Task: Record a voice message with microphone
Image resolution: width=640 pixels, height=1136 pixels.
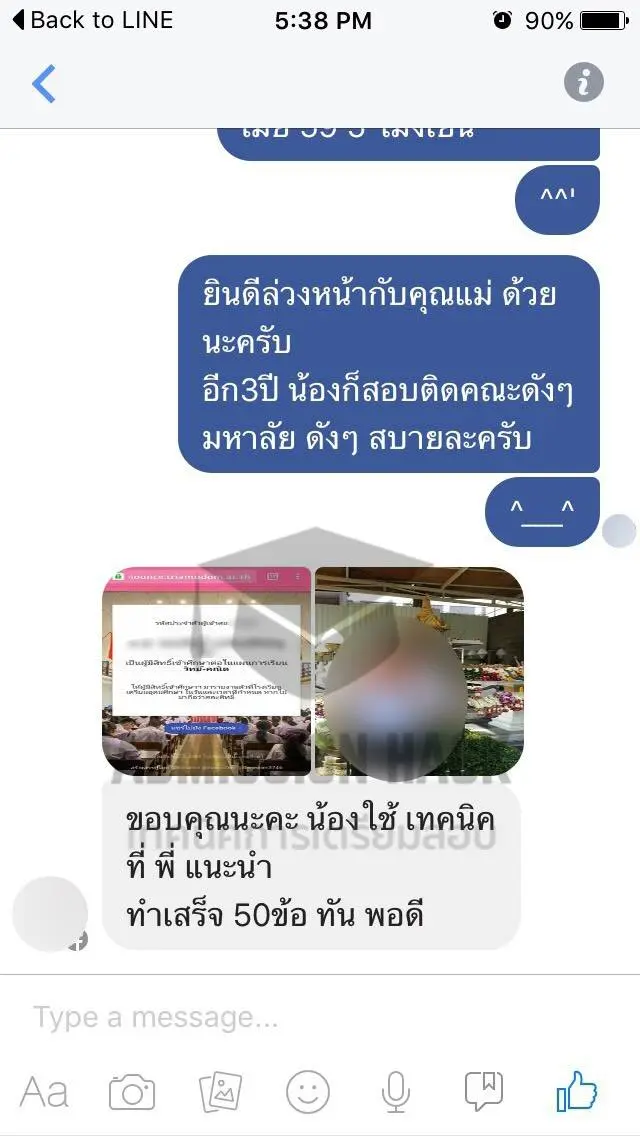Action: (396, 1092)
